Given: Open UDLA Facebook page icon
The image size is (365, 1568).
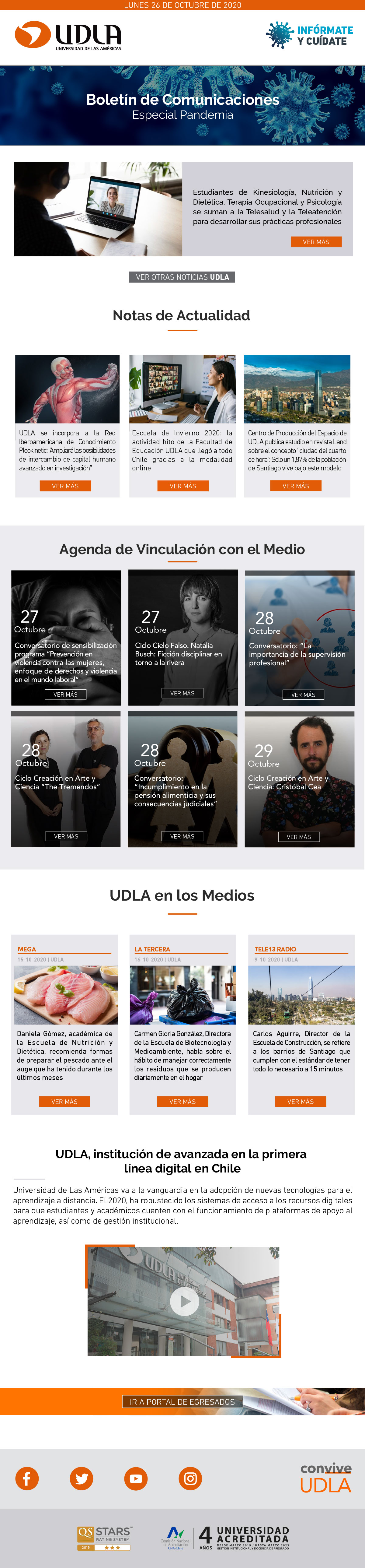Looking at the screenshot, I should coord(27,1478).
